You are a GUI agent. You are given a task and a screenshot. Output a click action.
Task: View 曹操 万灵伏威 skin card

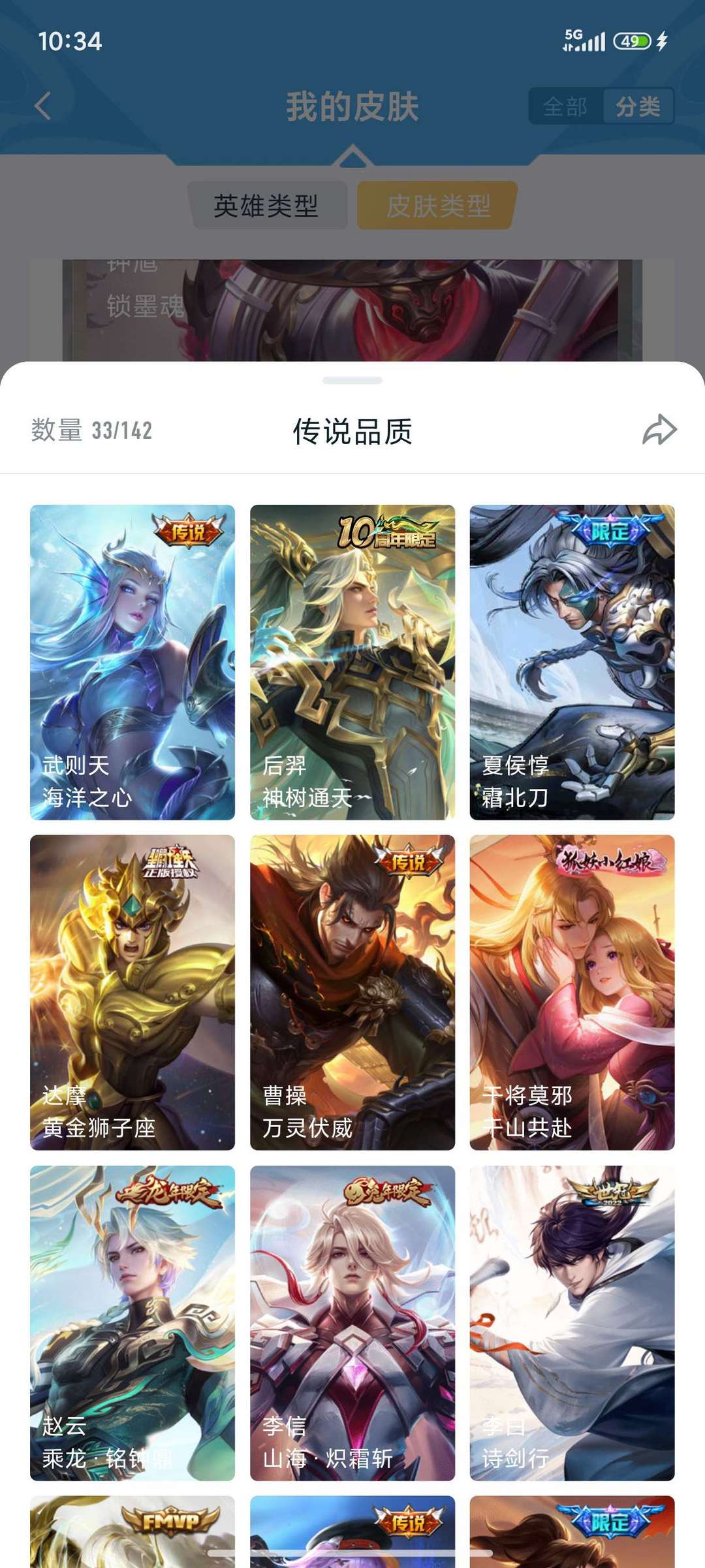tap(352, 992)
